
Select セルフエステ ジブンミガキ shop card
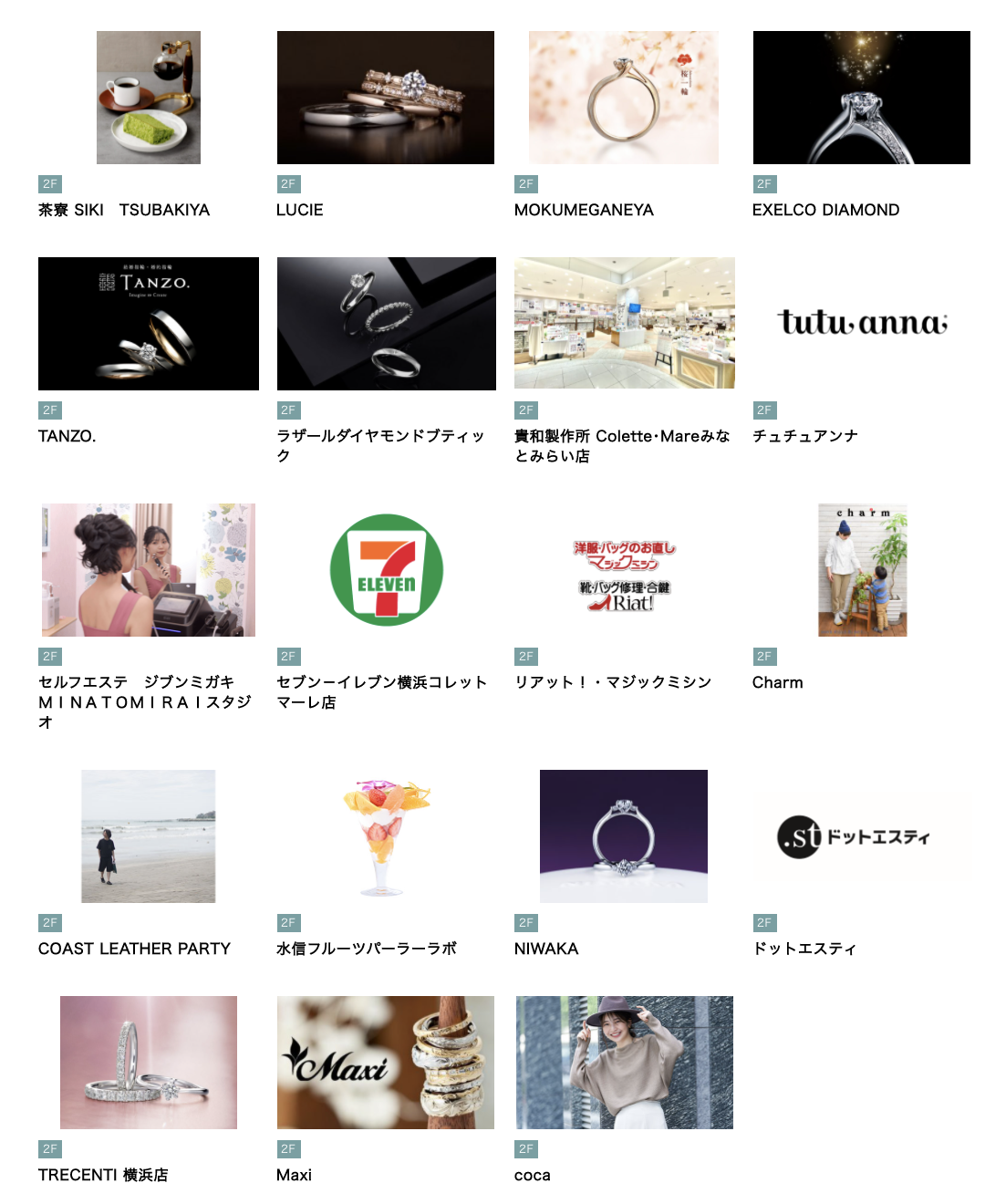click(x=149, y=570)
